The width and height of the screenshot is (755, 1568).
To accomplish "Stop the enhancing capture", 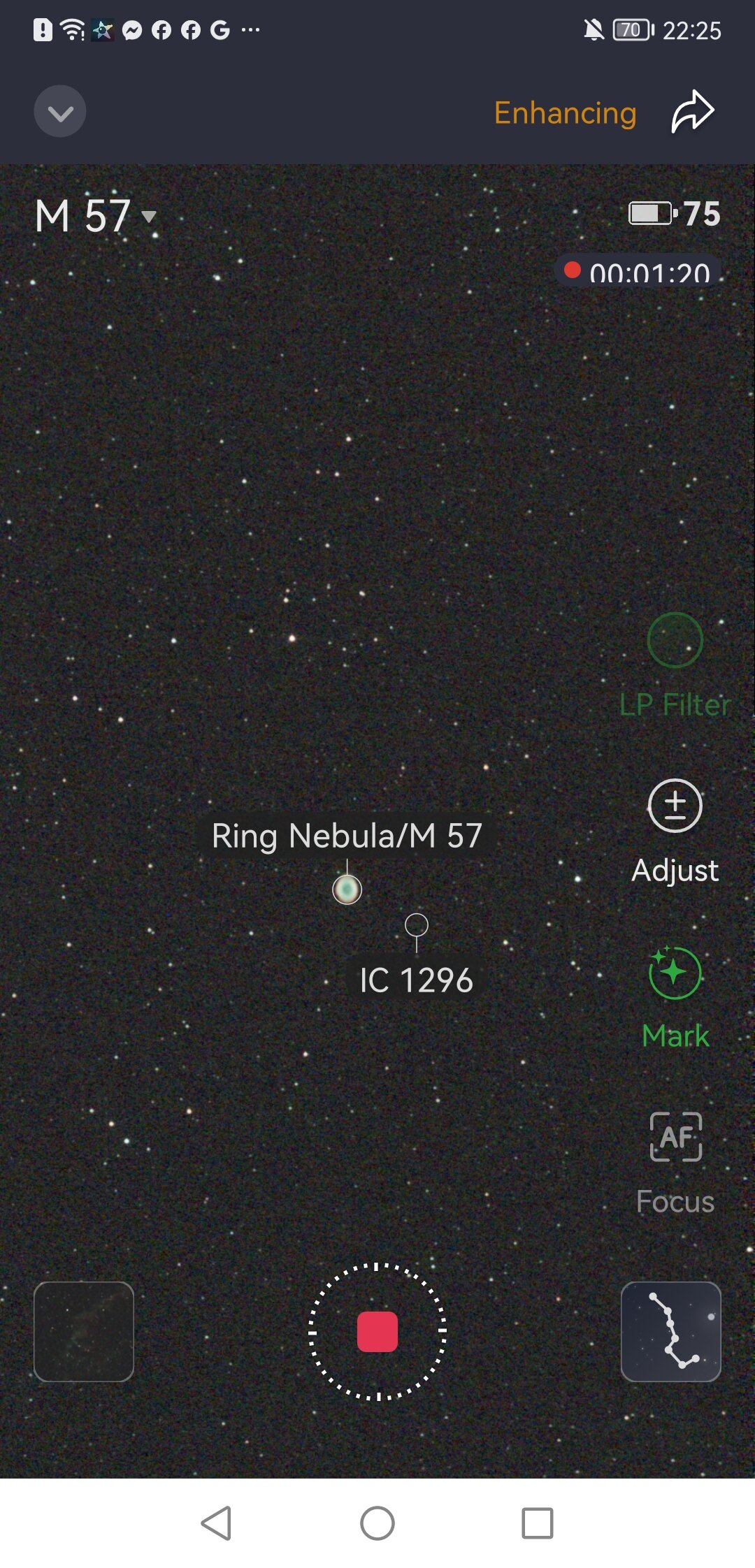I will coord(377,1332).
